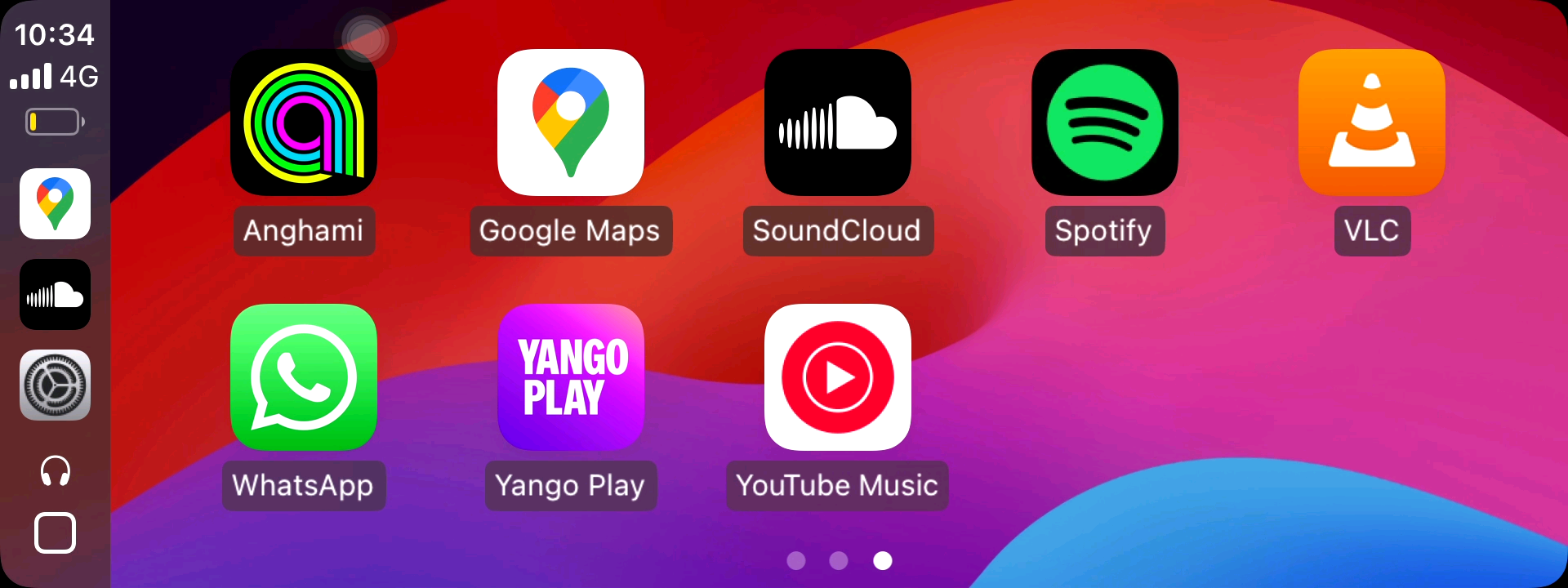Open WhatsApp

click(304, 377)
